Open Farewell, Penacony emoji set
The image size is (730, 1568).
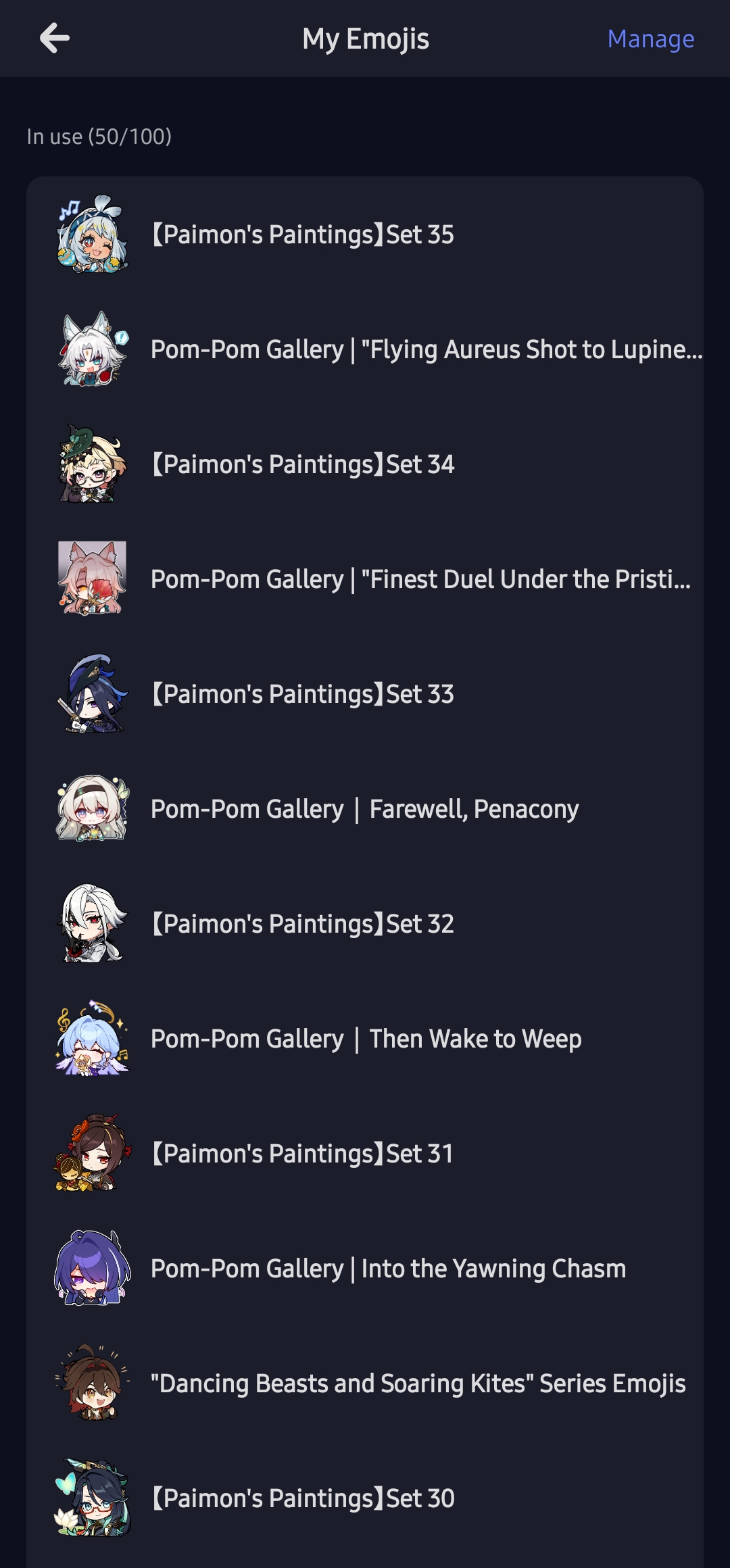tap(364, 809)
